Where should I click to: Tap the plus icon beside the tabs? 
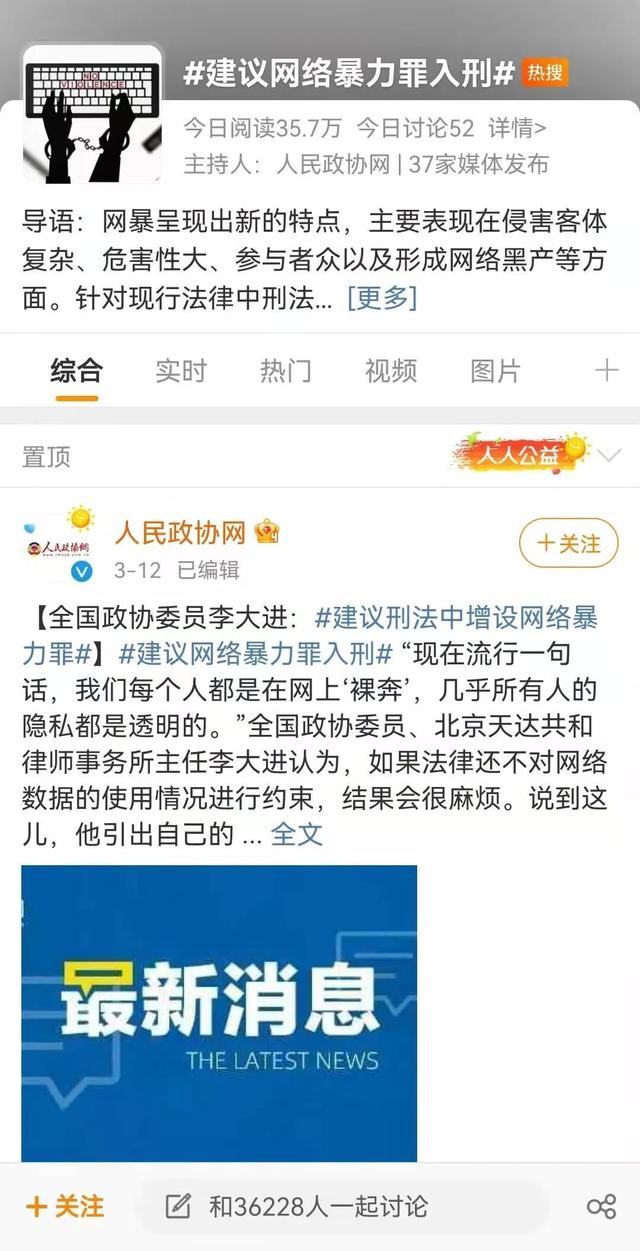606,371
